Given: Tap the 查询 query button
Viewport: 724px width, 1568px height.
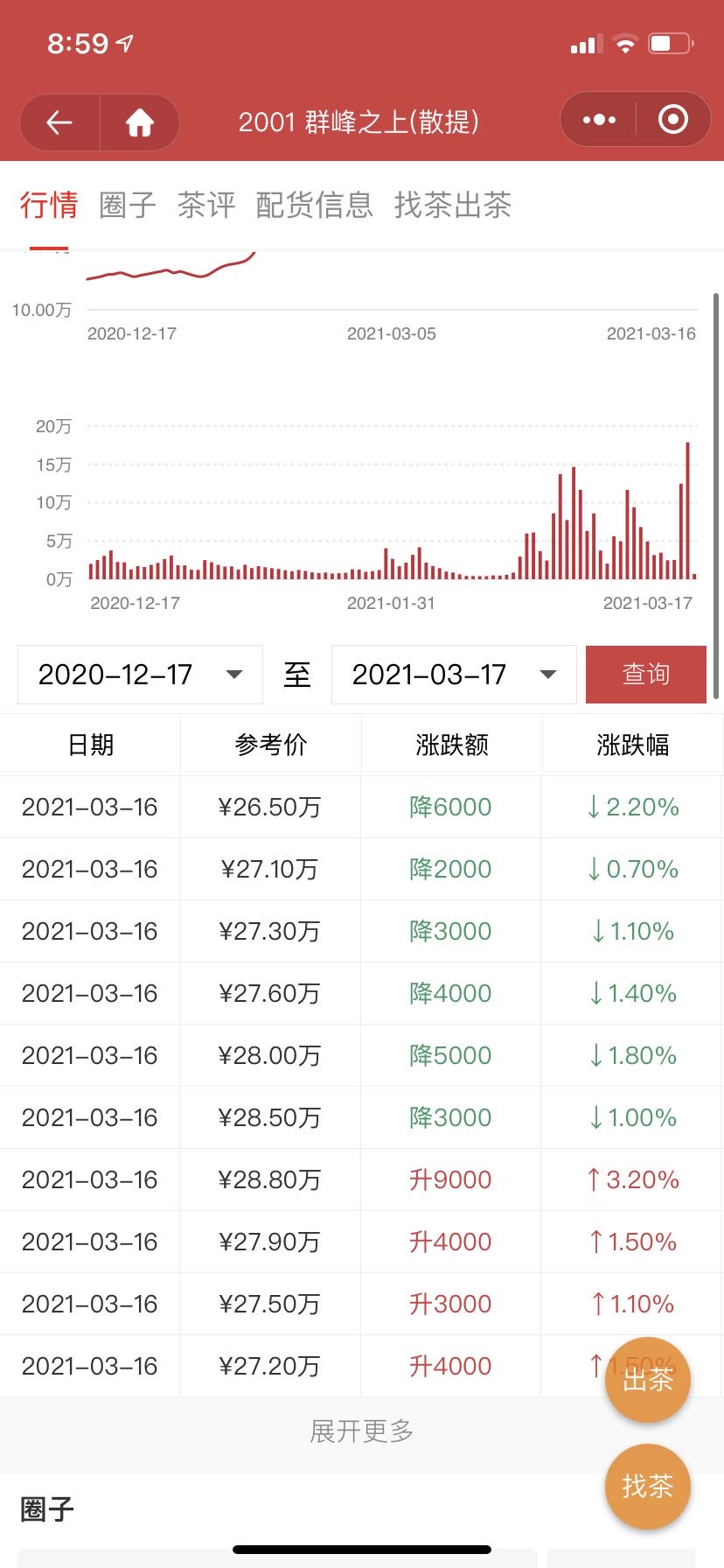Looking at the screenshot, I should pos(646,675).
